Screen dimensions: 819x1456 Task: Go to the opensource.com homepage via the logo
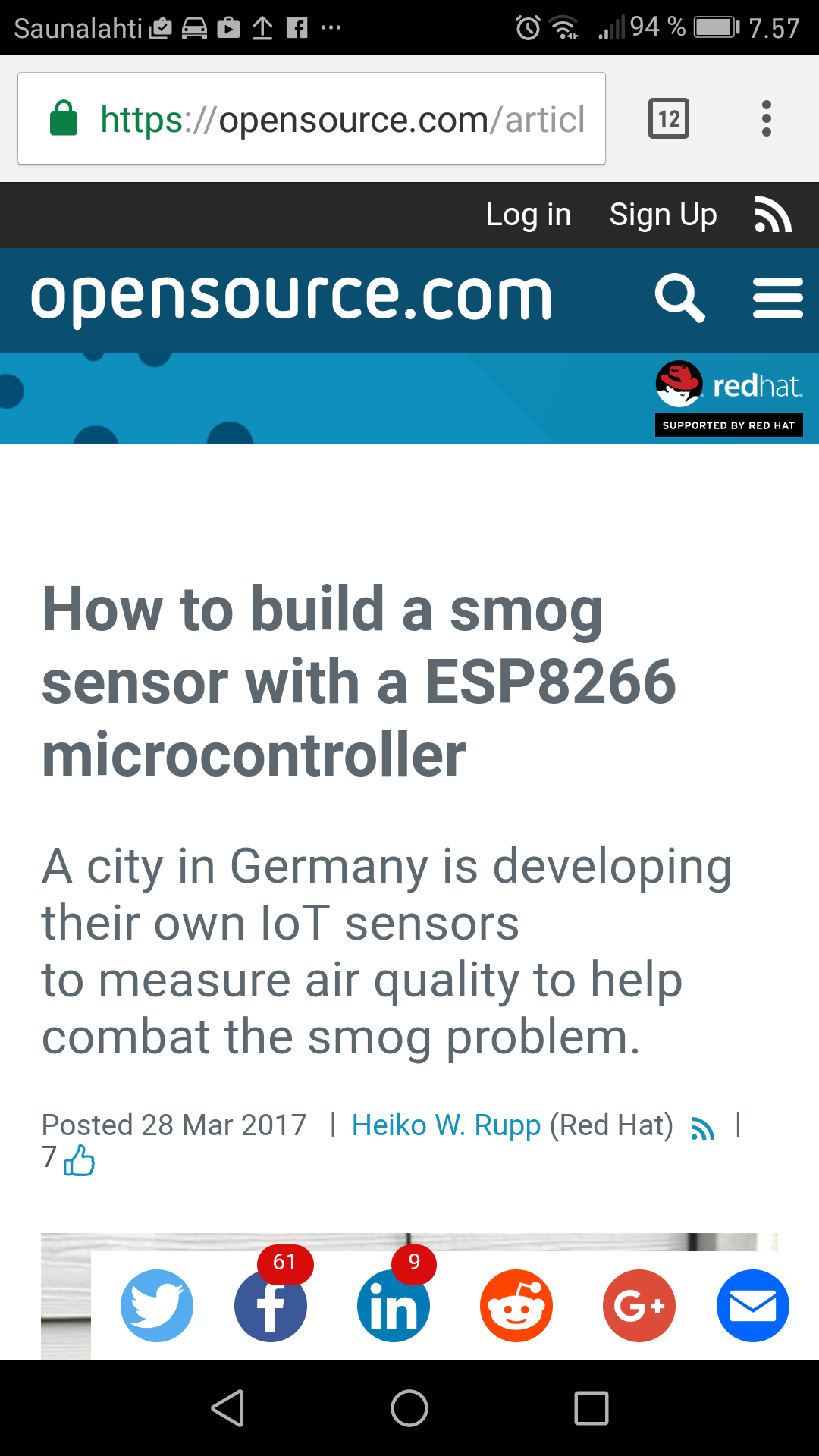(291, 297)
